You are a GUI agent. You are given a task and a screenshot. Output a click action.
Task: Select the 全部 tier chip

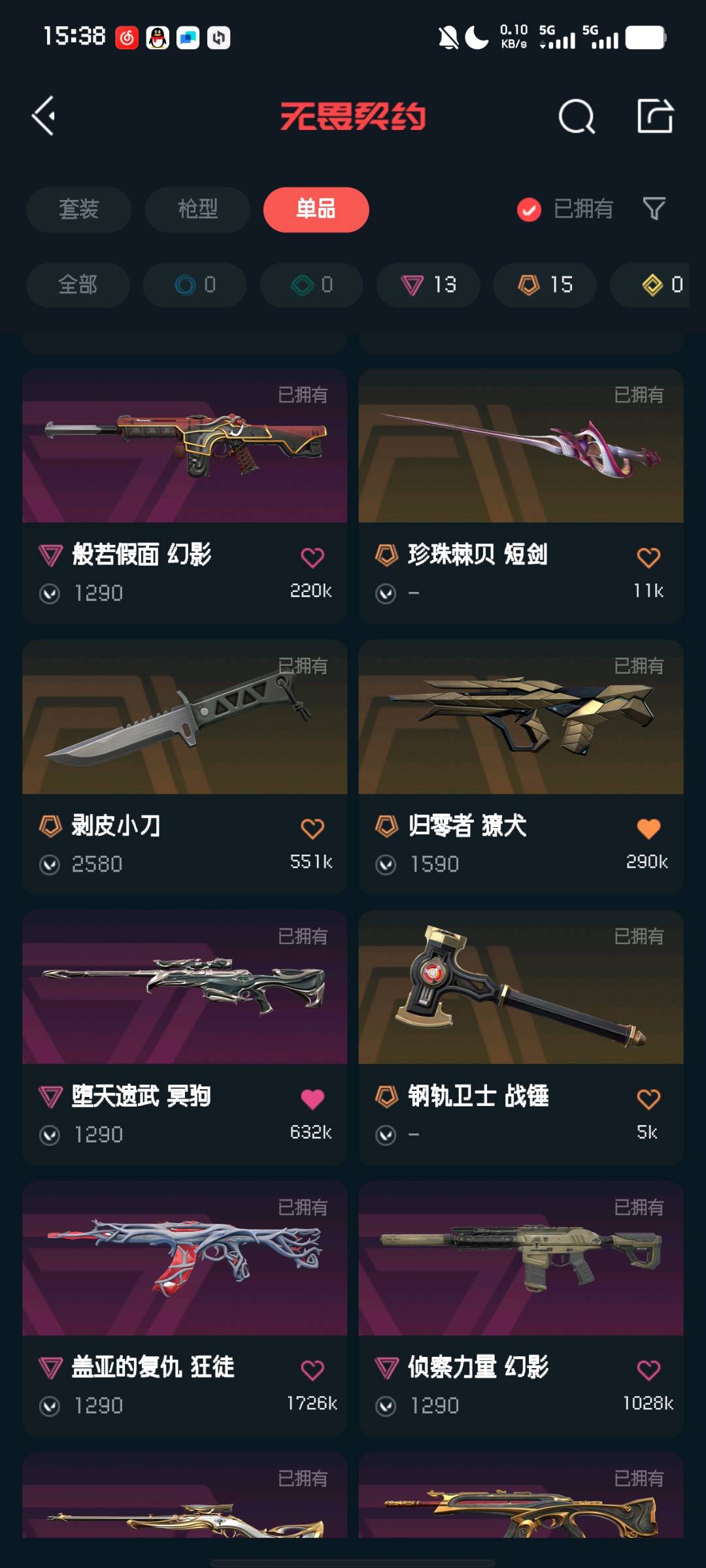pyautogui.click(x=78, y=285)
